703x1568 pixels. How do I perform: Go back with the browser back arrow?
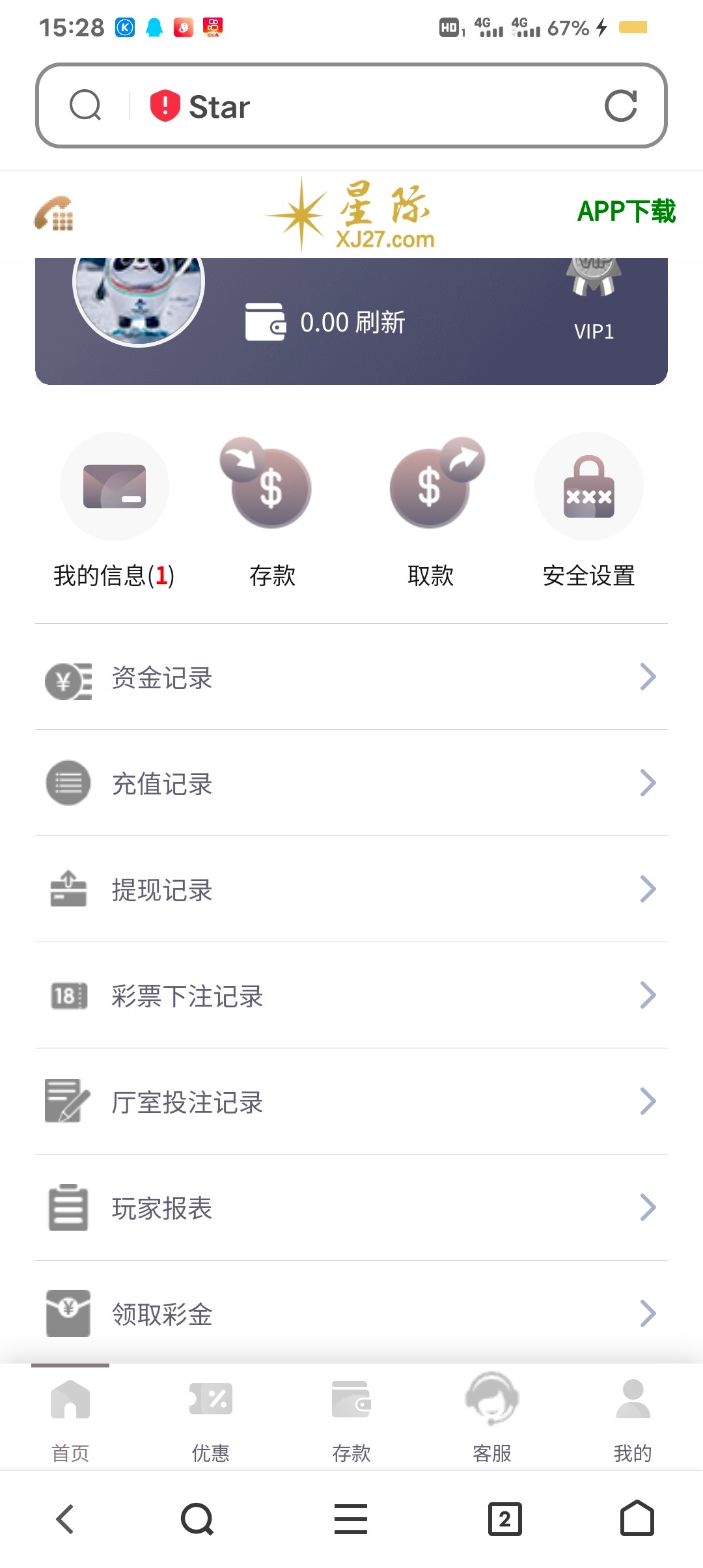pos(65,1519)
